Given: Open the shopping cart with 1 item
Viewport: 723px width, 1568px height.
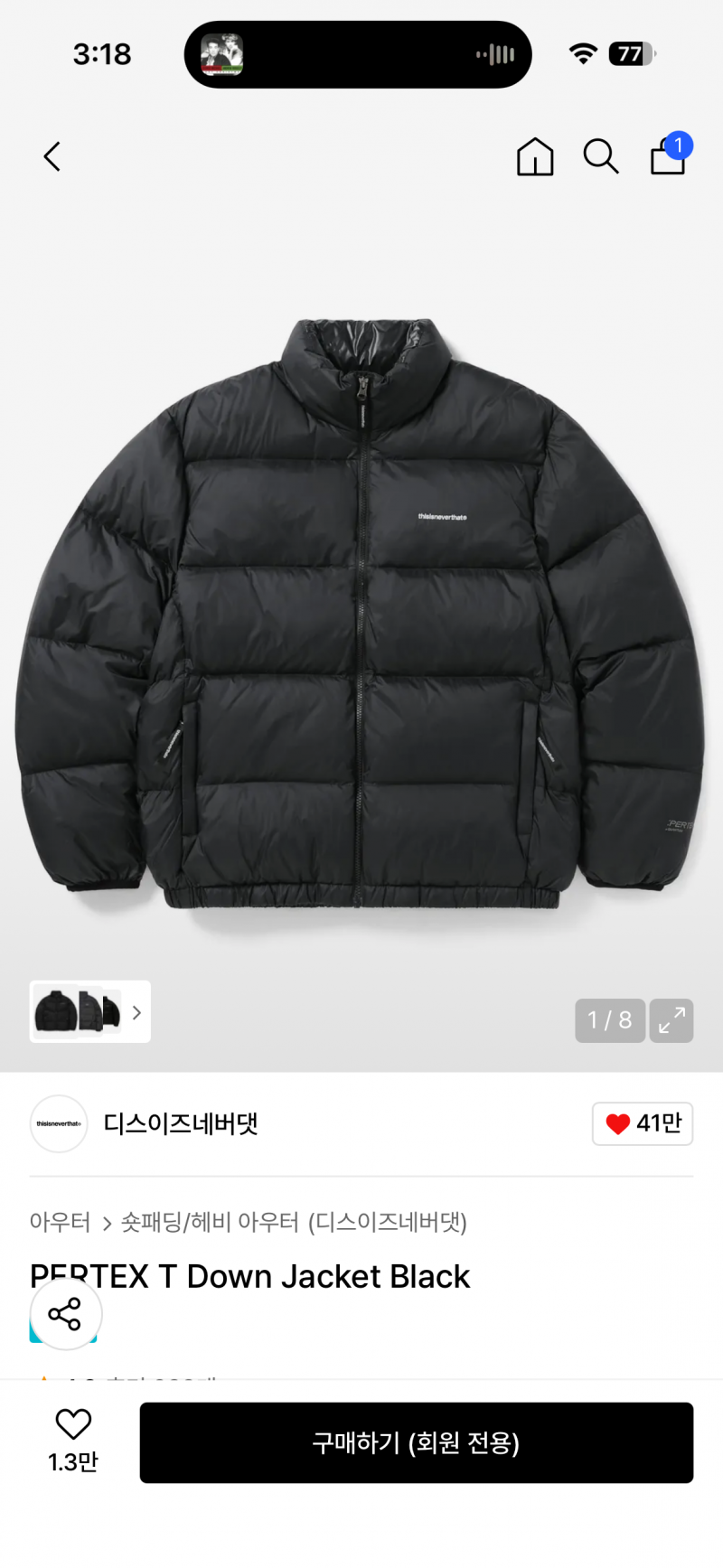Looking at the screenshot, I should (668, 158).
